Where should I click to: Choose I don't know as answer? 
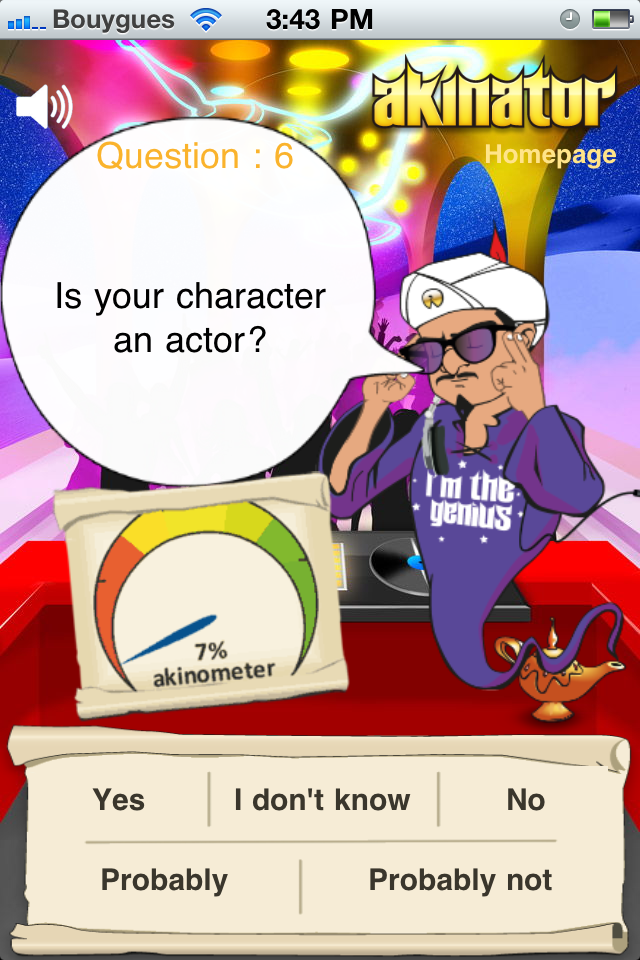[x=322, y=800]
